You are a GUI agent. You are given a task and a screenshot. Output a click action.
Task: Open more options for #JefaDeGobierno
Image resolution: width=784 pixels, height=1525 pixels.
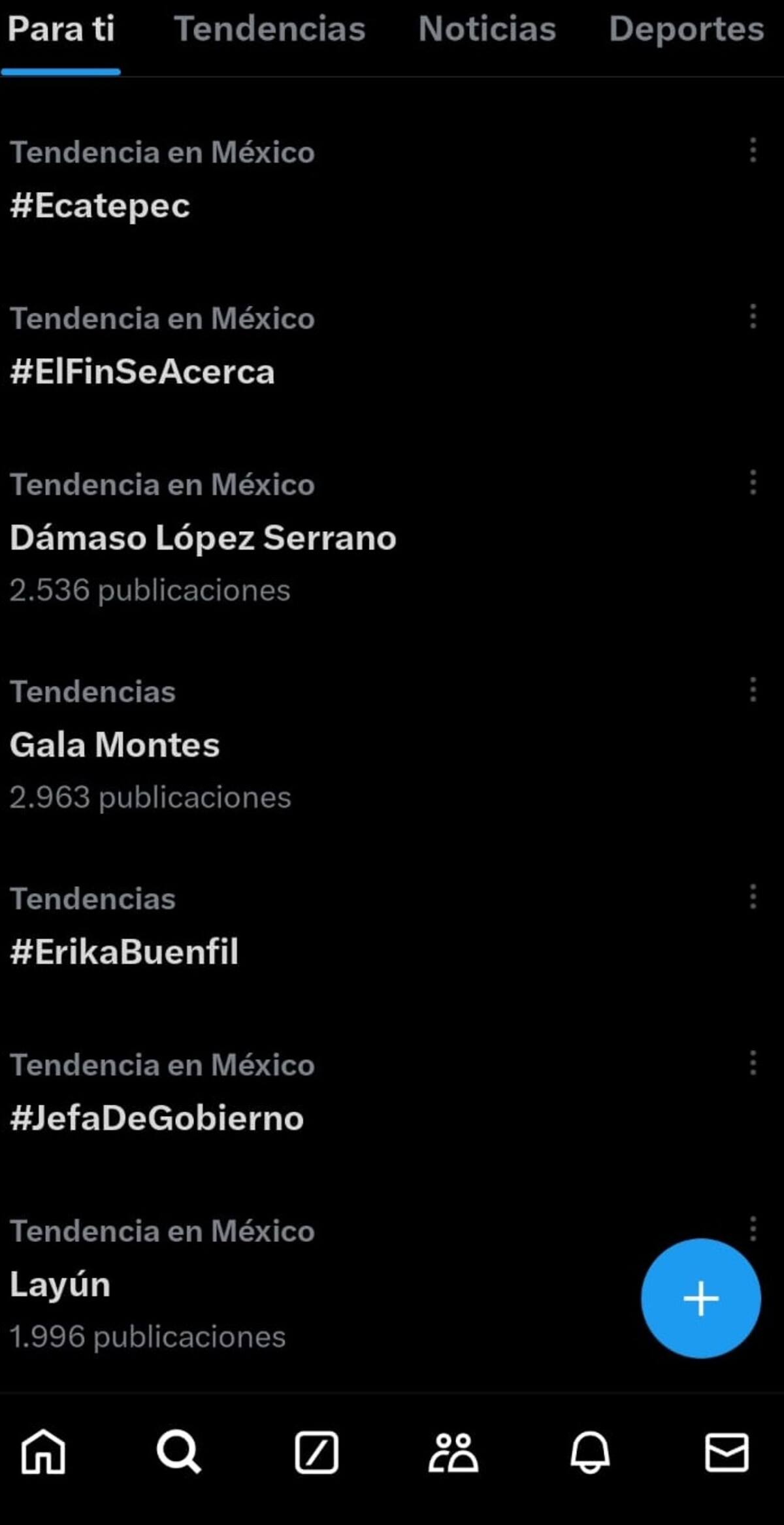tap(753, 1063)
